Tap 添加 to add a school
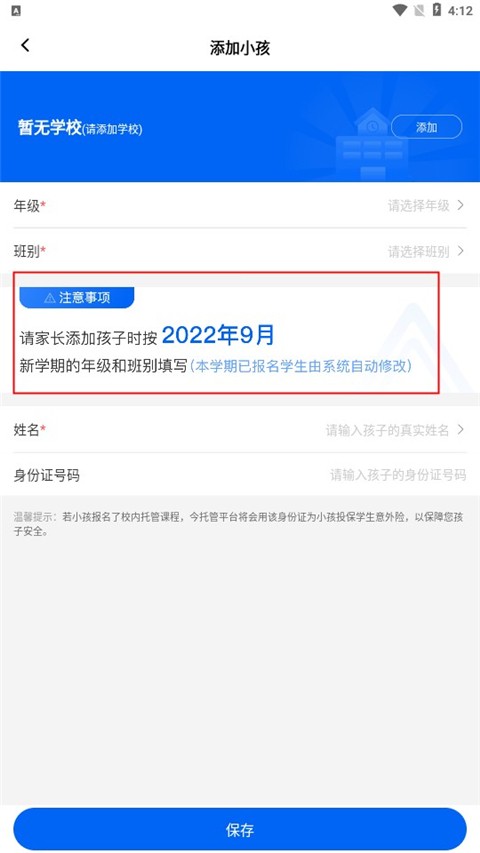Screen dimensions: 480x853 pos(427,127)
